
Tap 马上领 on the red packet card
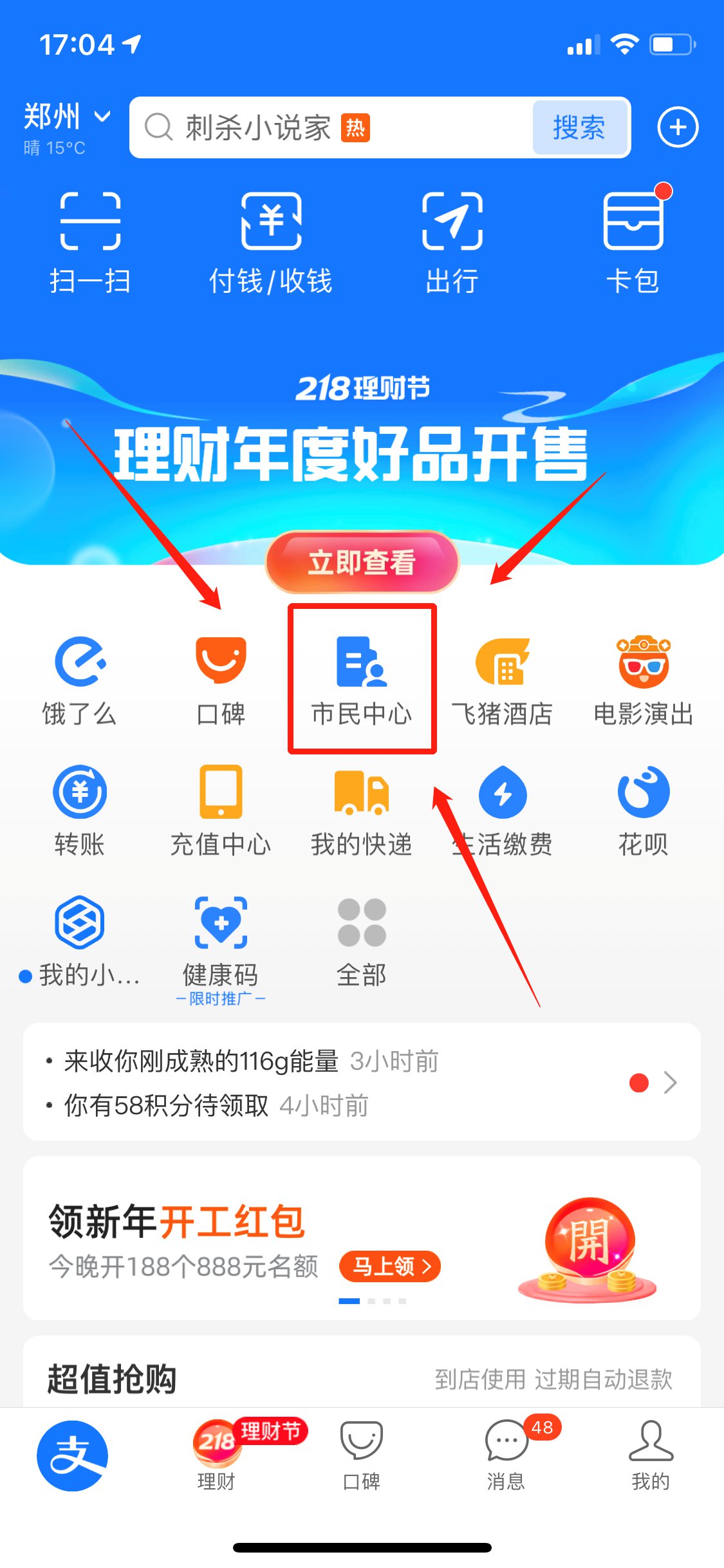(390, 1266)
